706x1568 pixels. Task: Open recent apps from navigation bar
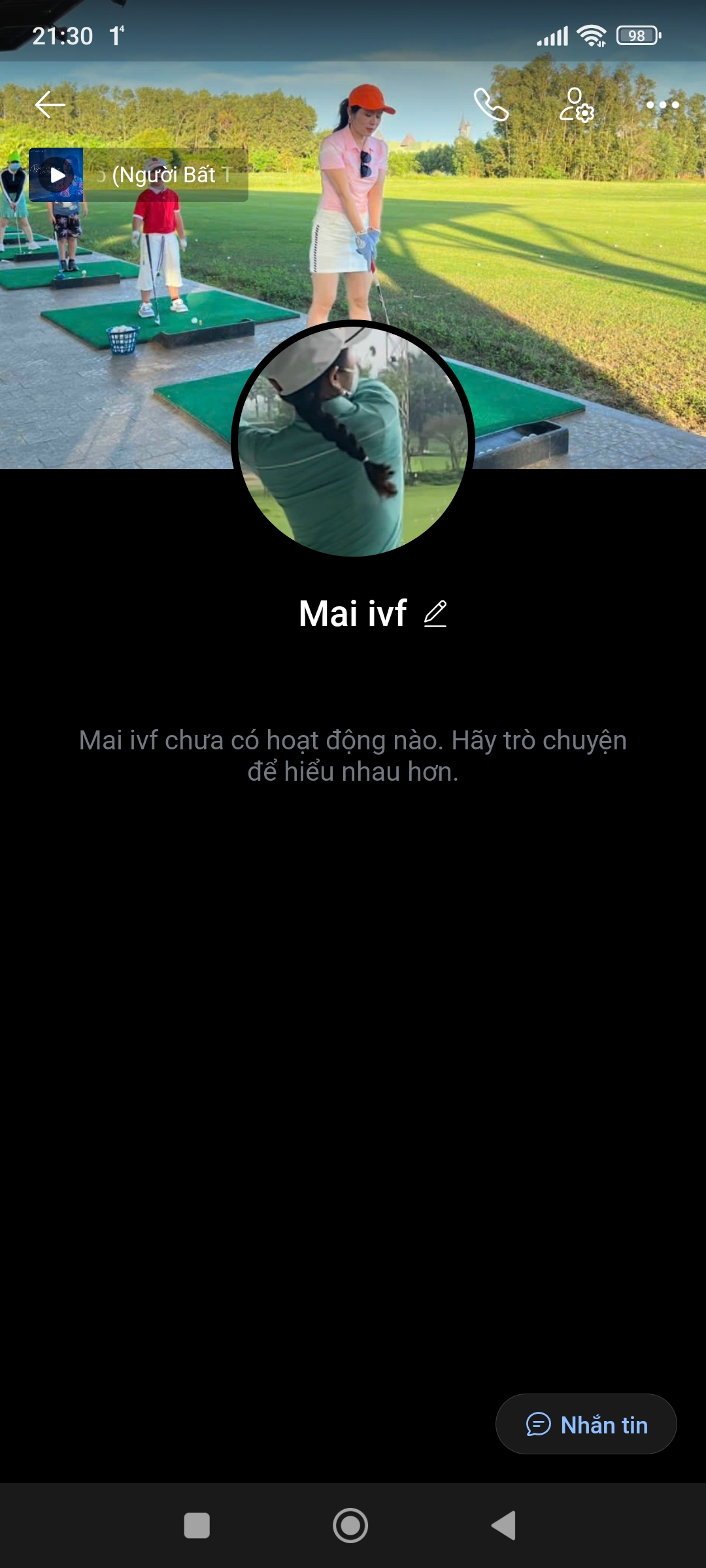point(197,1526)
